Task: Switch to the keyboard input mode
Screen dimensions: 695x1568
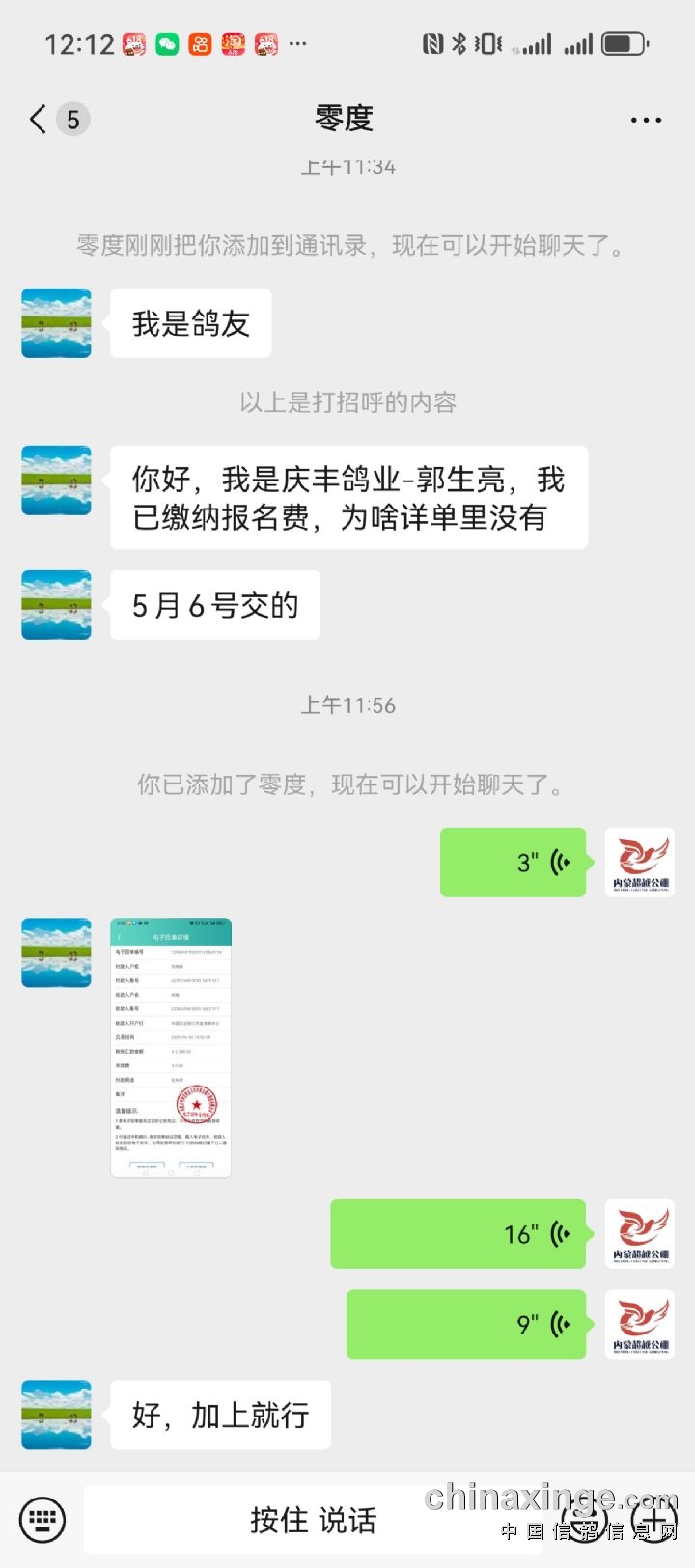Action: [x=42, y=1520]
